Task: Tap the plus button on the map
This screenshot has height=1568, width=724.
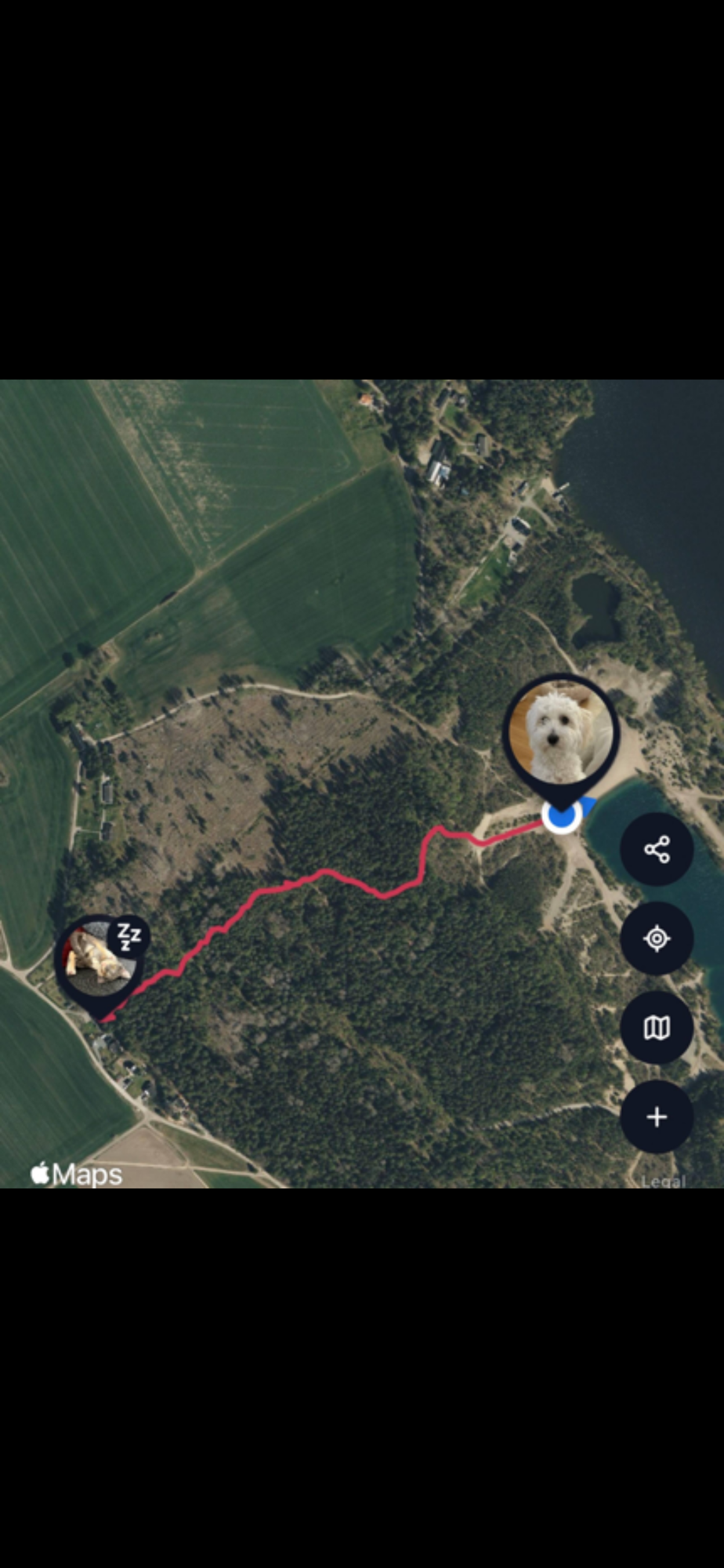Action: click(x=657, y=1116)
